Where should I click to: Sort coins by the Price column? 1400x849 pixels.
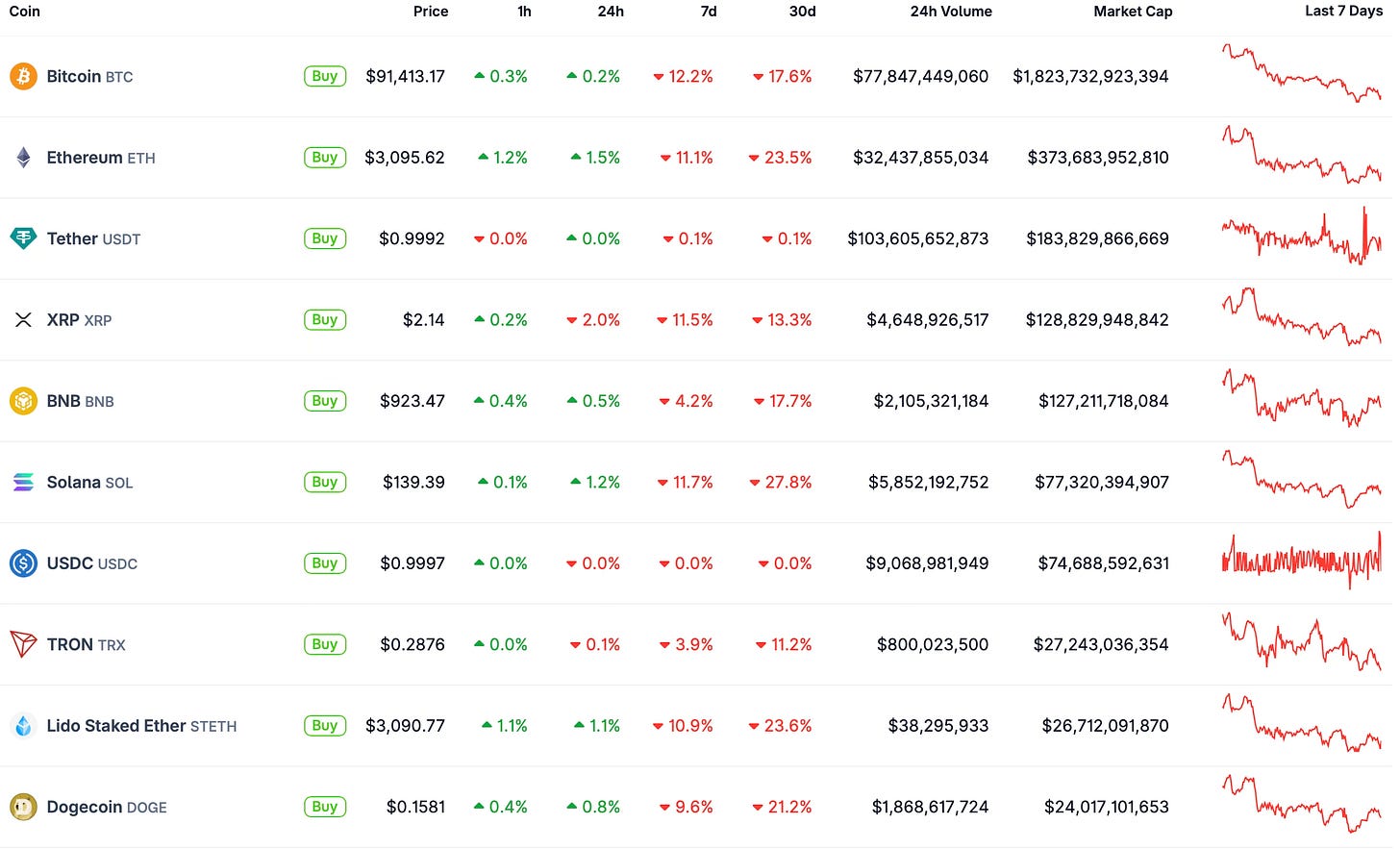(431, 12)
